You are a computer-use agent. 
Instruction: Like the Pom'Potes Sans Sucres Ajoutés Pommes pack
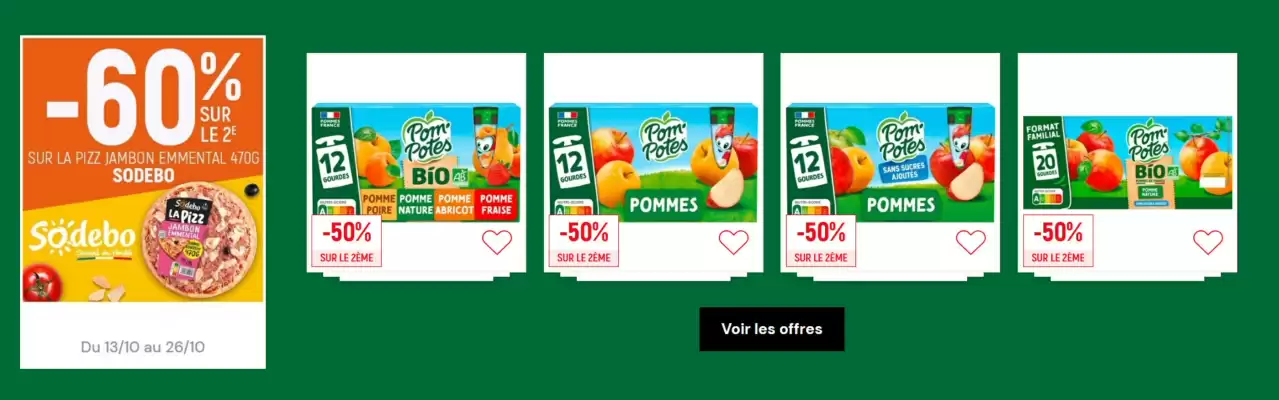point(971,242)
